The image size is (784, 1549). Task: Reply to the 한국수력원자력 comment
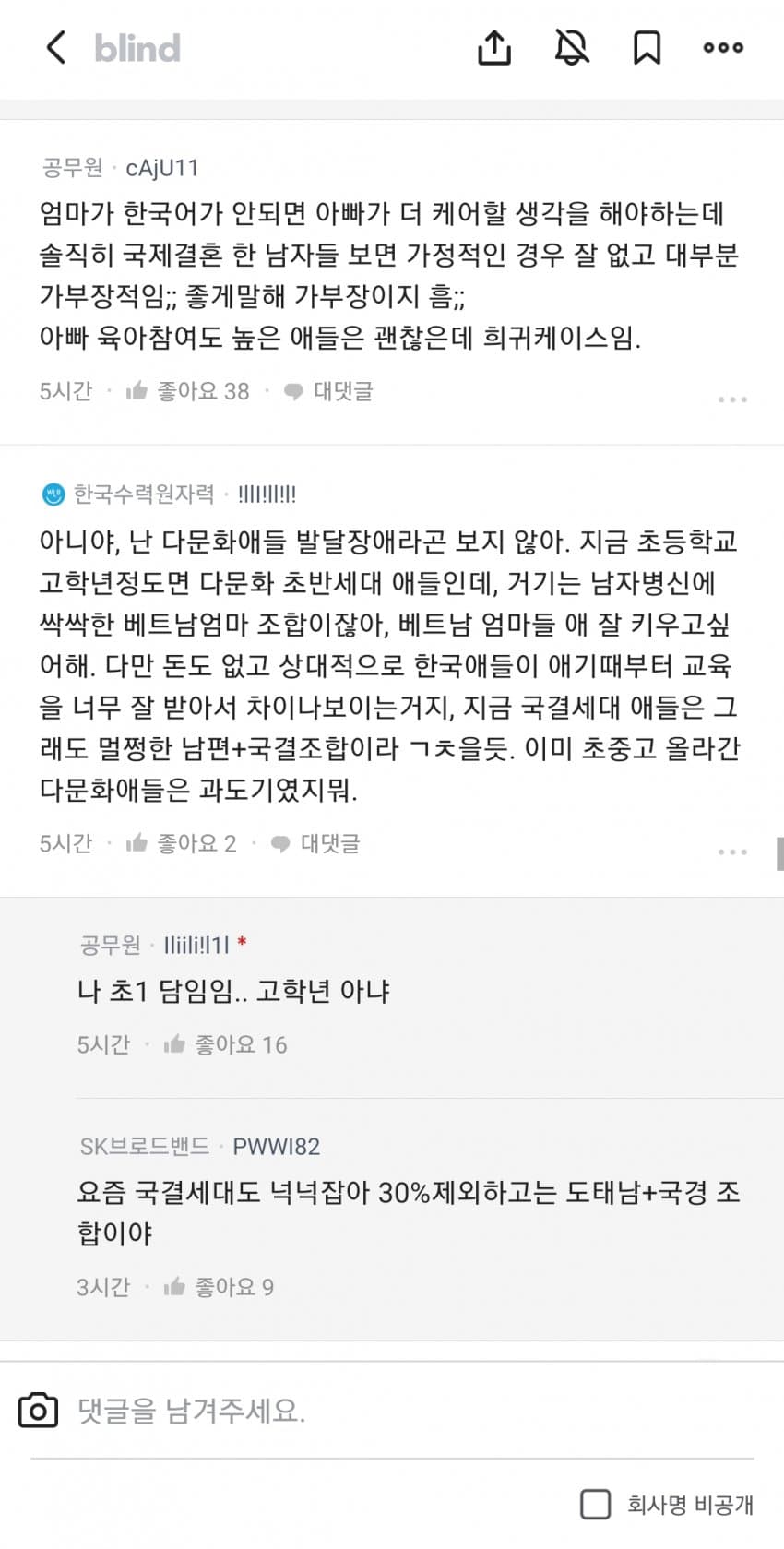[315, 843]
